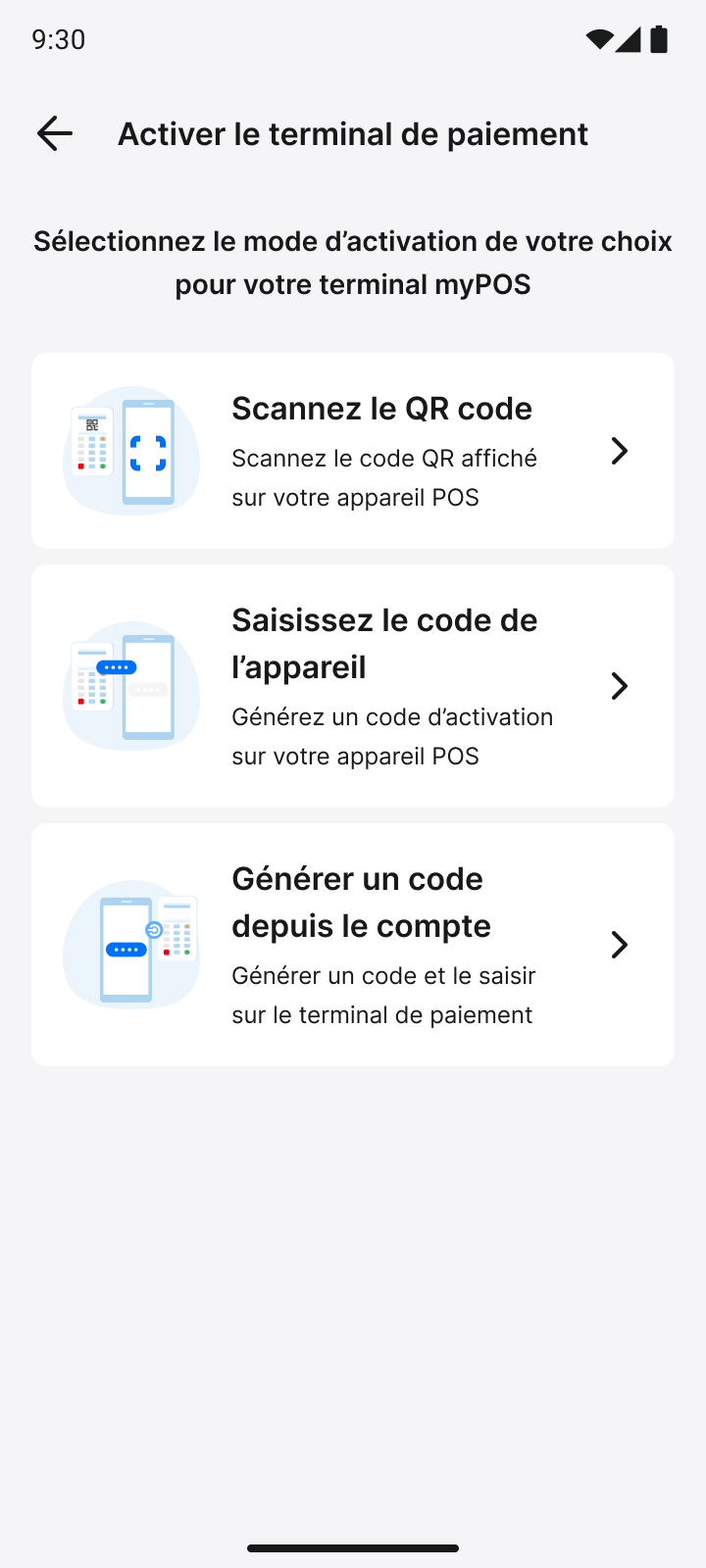Select Saisissez le code de l'appareil
The height and width of the screenshot is (1568, 706).
click(353, 686)
